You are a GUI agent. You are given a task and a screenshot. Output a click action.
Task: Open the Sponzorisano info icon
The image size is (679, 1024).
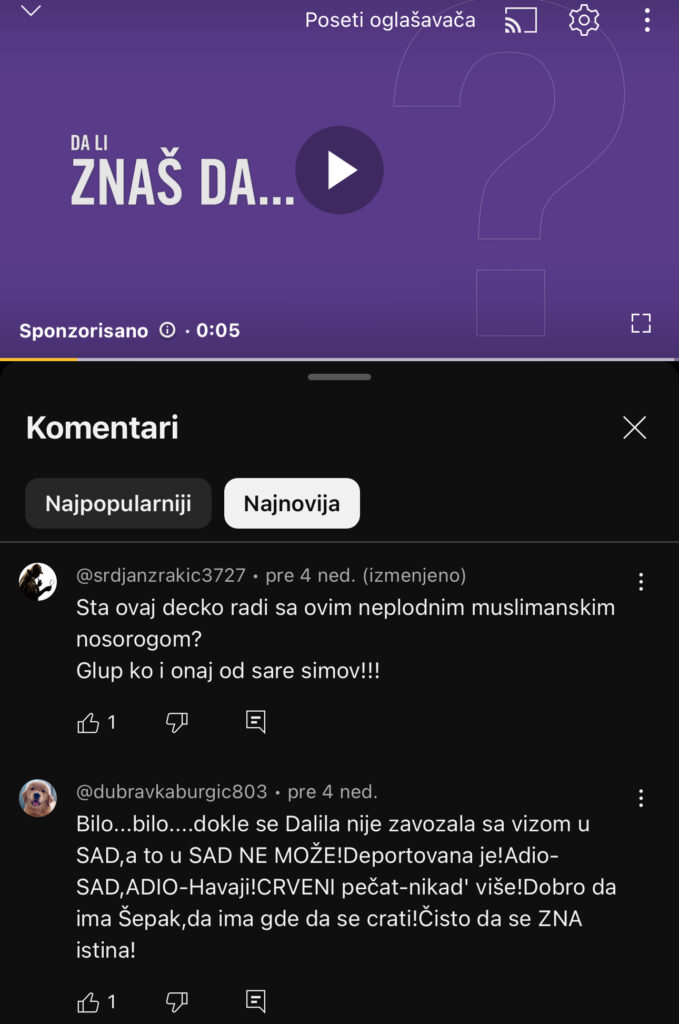point(168,330)
